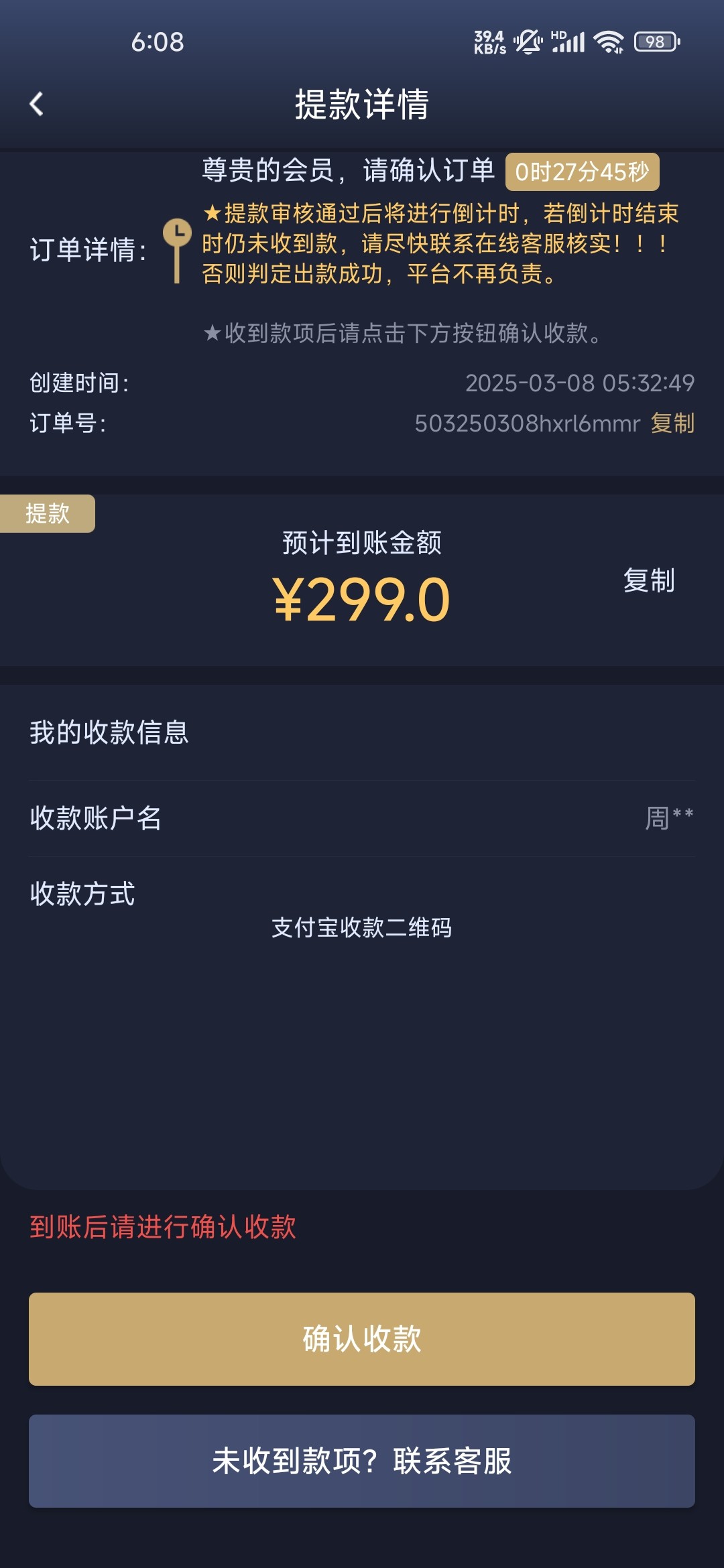The width and height of the screenshot is (724, 1568).
Task: Tap 确认收款 to confirm receipt
Action: [x=362, y=1339]
